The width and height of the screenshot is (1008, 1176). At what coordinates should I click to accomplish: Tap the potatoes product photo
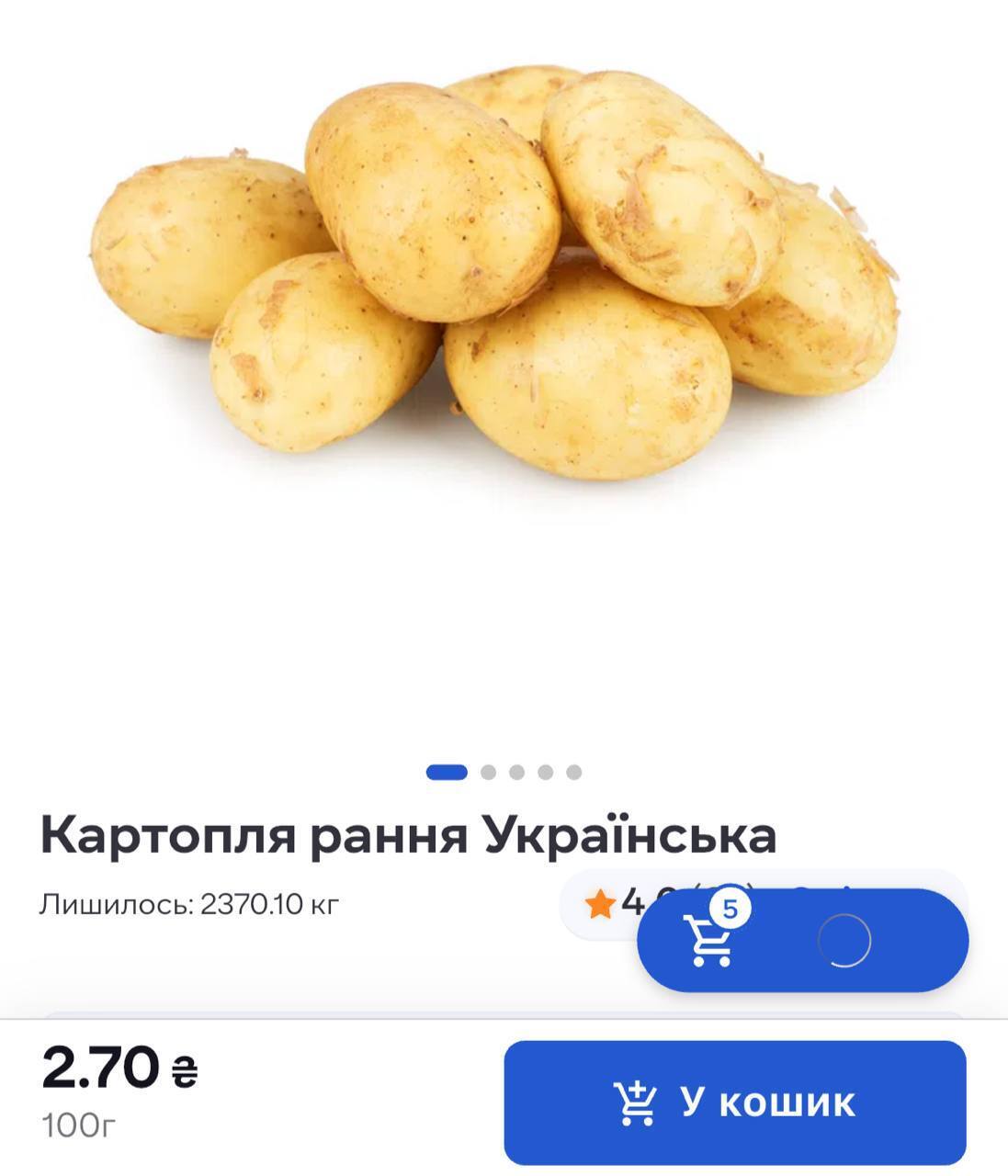click(496, 276)
